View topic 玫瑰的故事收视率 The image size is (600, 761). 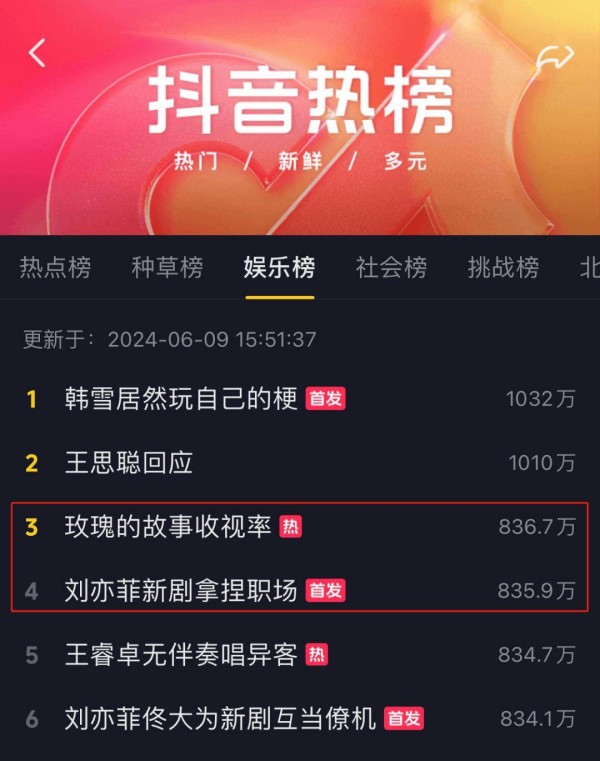coord(168,527)
